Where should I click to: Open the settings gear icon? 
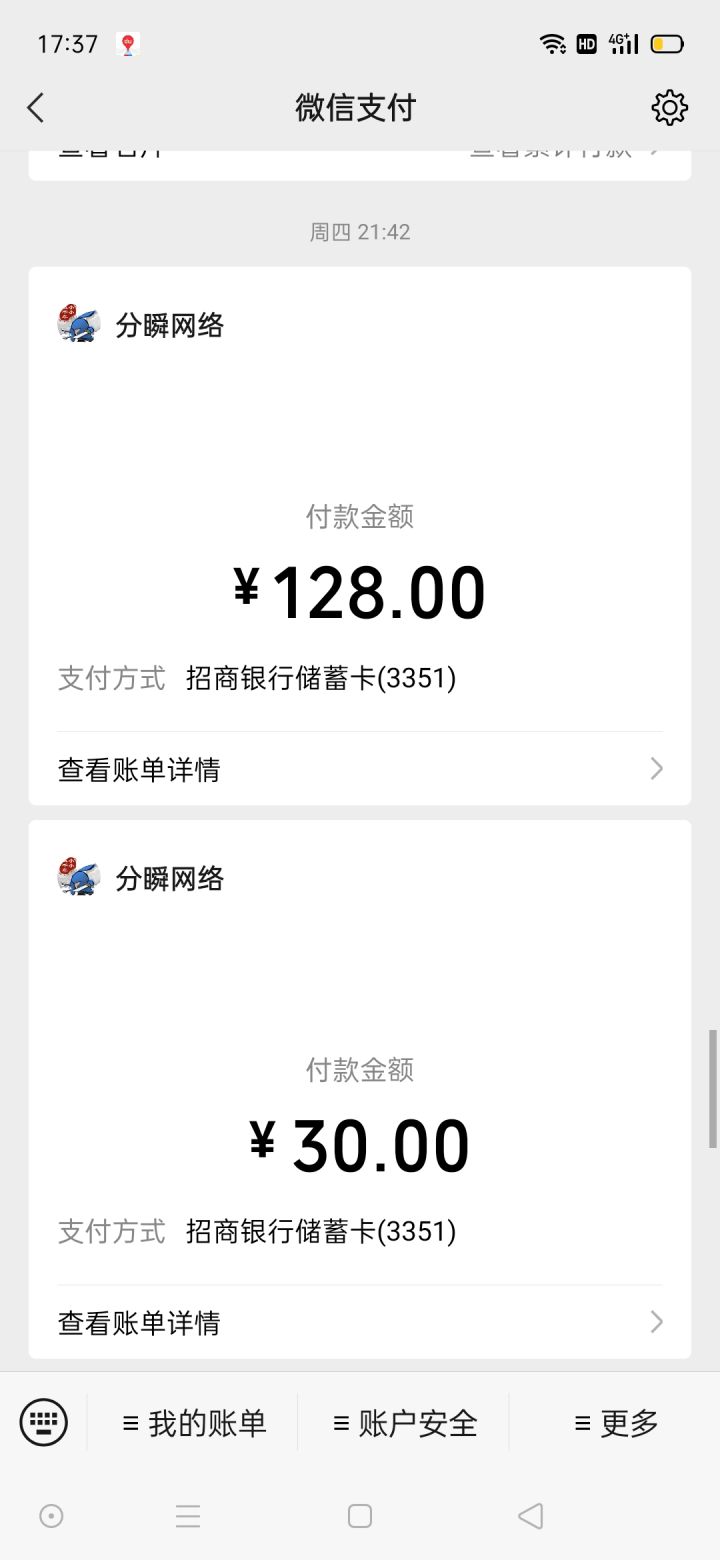(669, 108)
